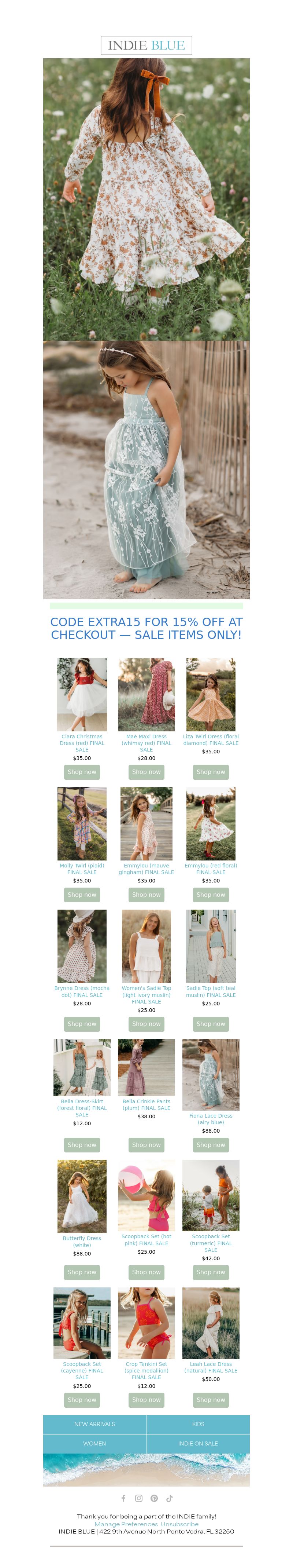The image size is (293, 1568).
Task: Open the Pinterest page
Action: 155,1499
